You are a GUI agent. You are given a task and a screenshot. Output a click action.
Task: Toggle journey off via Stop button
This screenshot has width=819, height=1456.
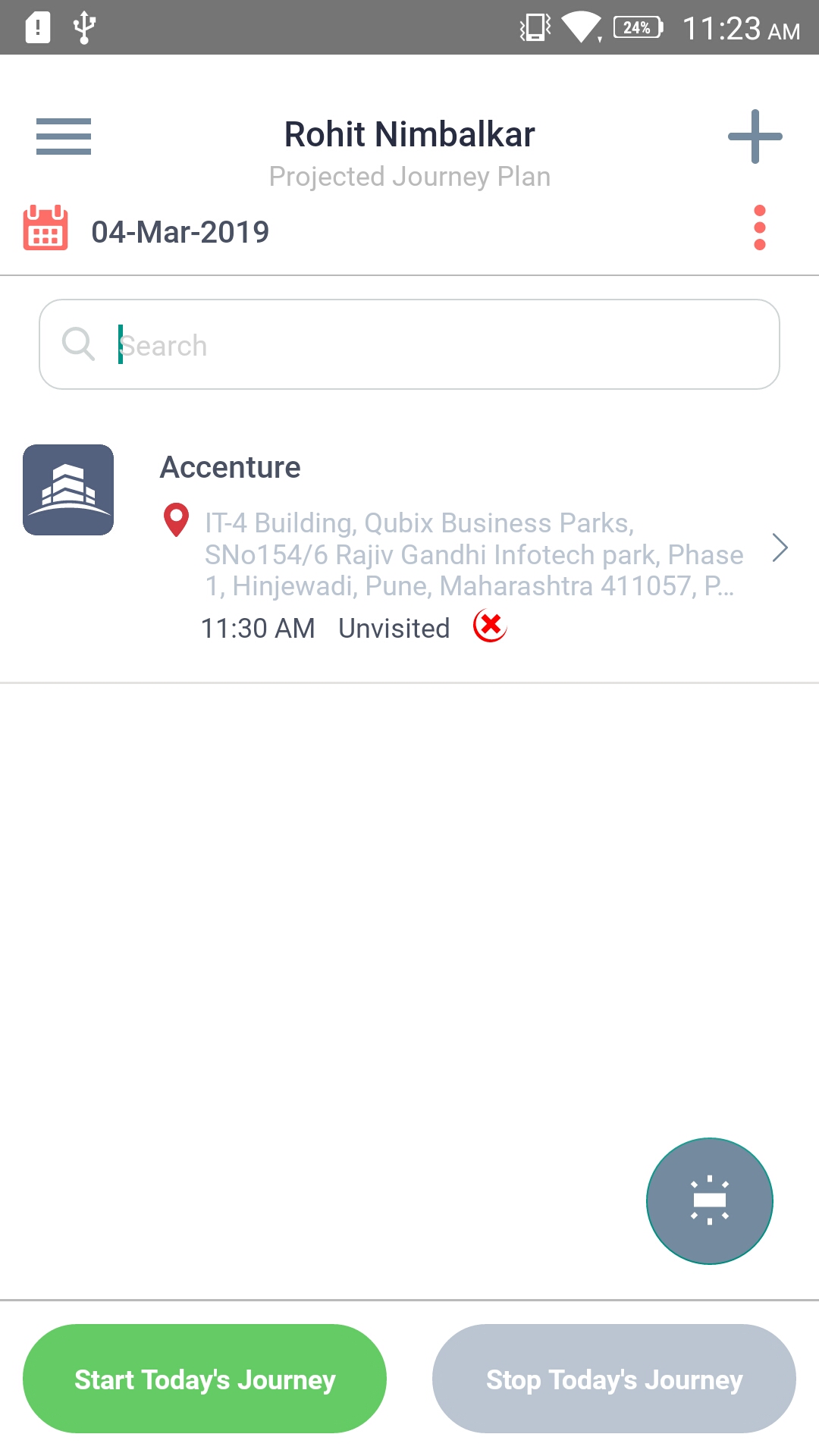click(614, 1380)
